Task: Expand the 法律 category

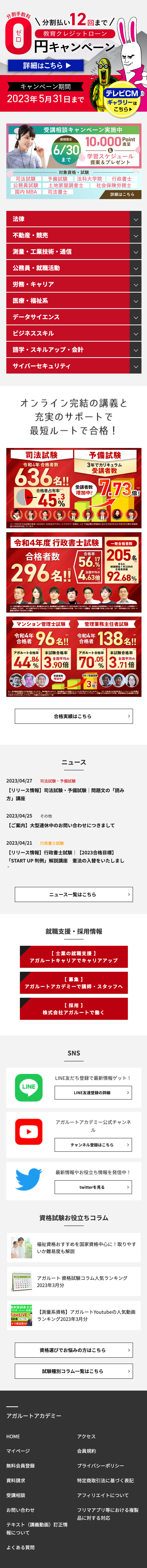Action: point(73,219)
